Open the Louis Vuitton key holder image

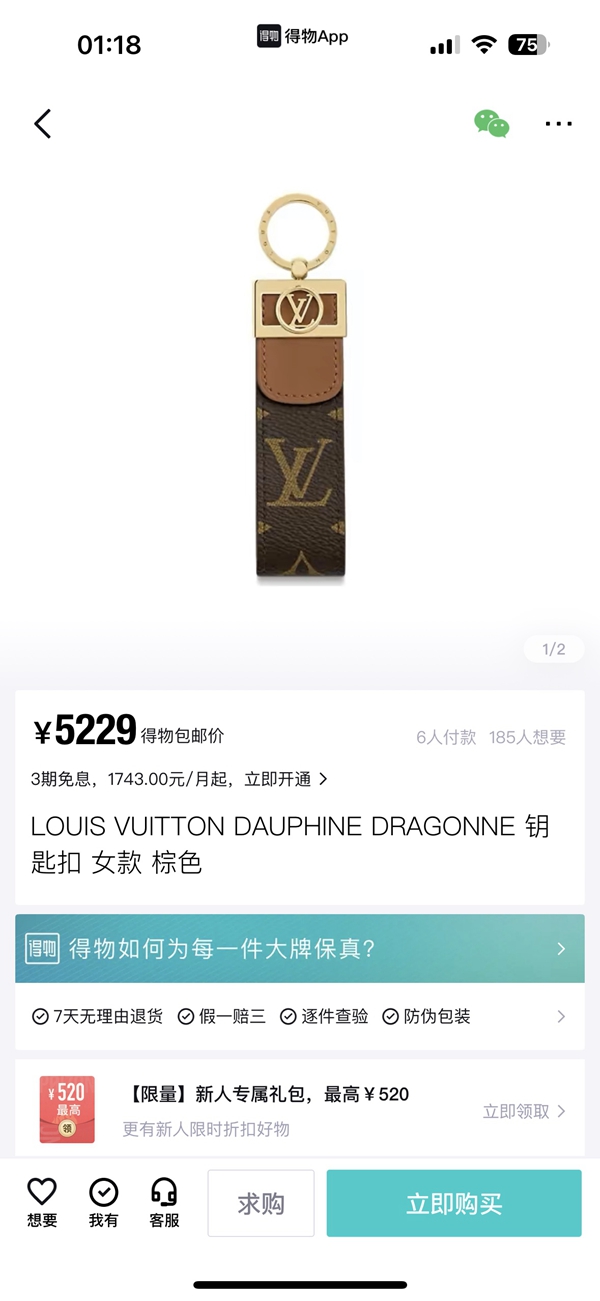300,385
